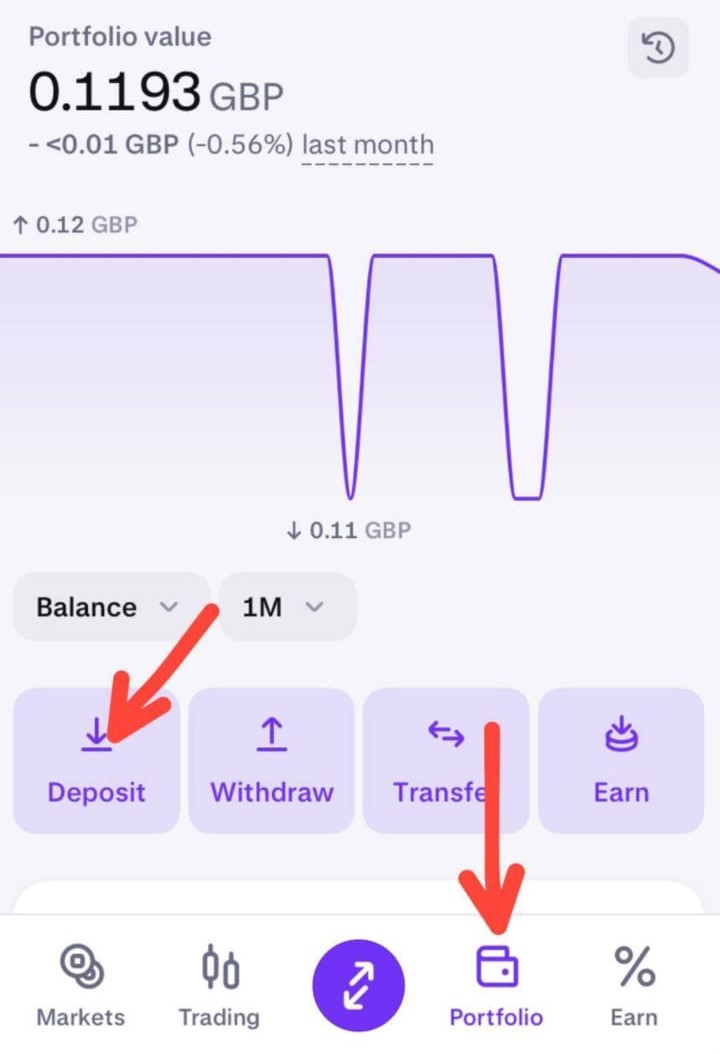Go to the Trading tab
The height and width of the screenshot is (1054, 720).
219,985
